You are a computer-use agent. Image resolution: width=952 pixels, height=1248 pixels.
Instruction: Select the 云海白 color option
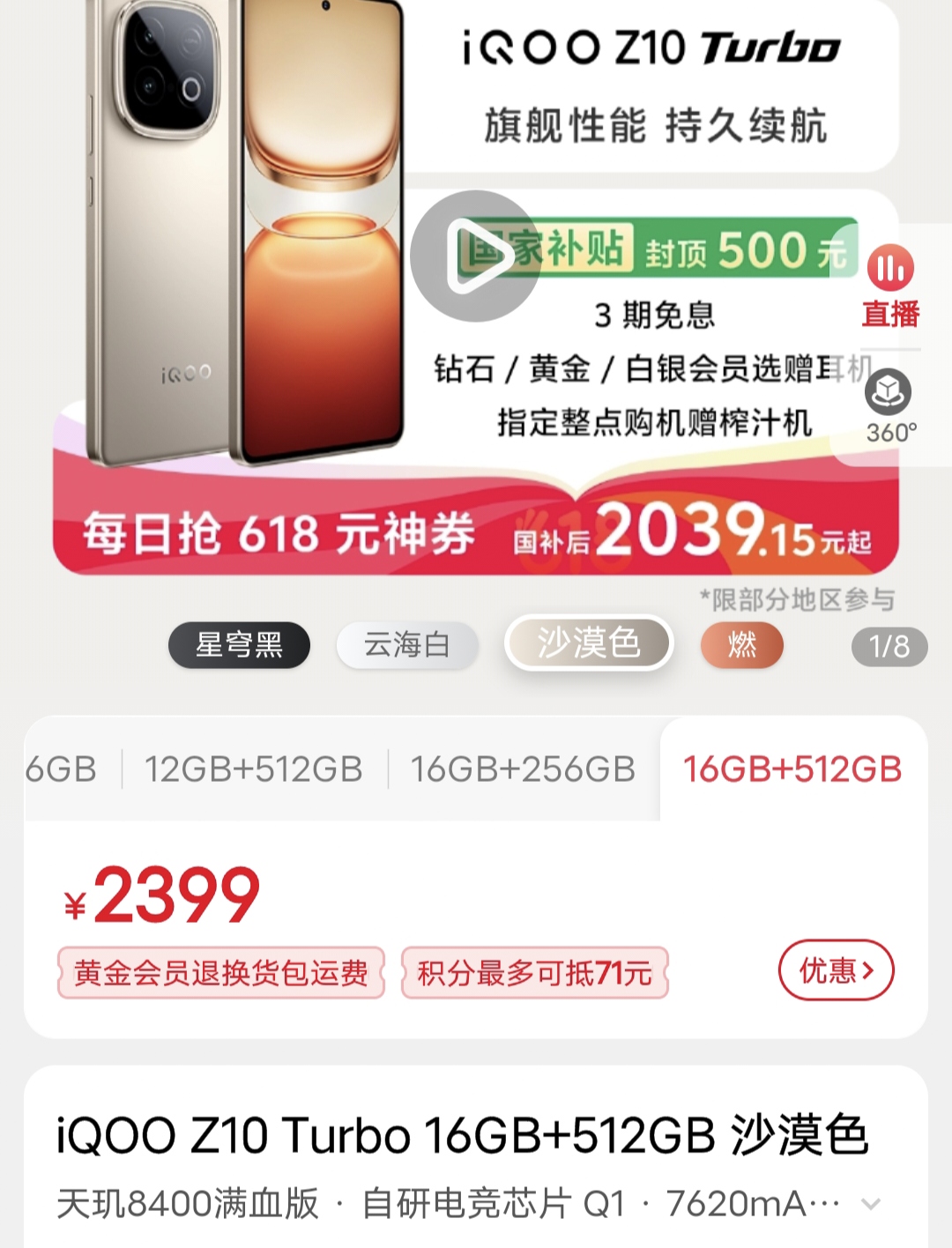click(x=407, y=645)
